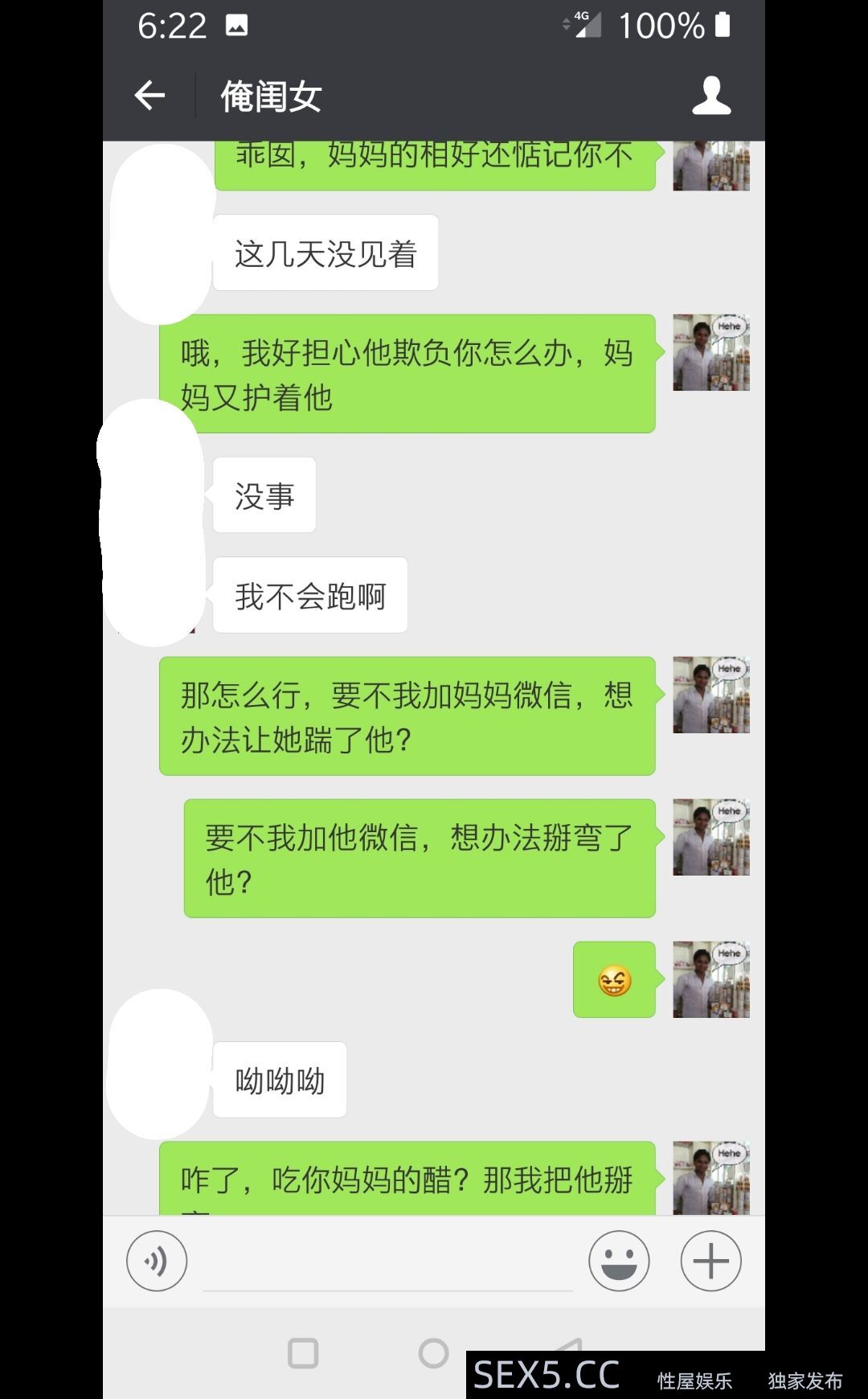Go back from the chat
The height and width of the screenshot is (1399, 868).
(149, 96)
